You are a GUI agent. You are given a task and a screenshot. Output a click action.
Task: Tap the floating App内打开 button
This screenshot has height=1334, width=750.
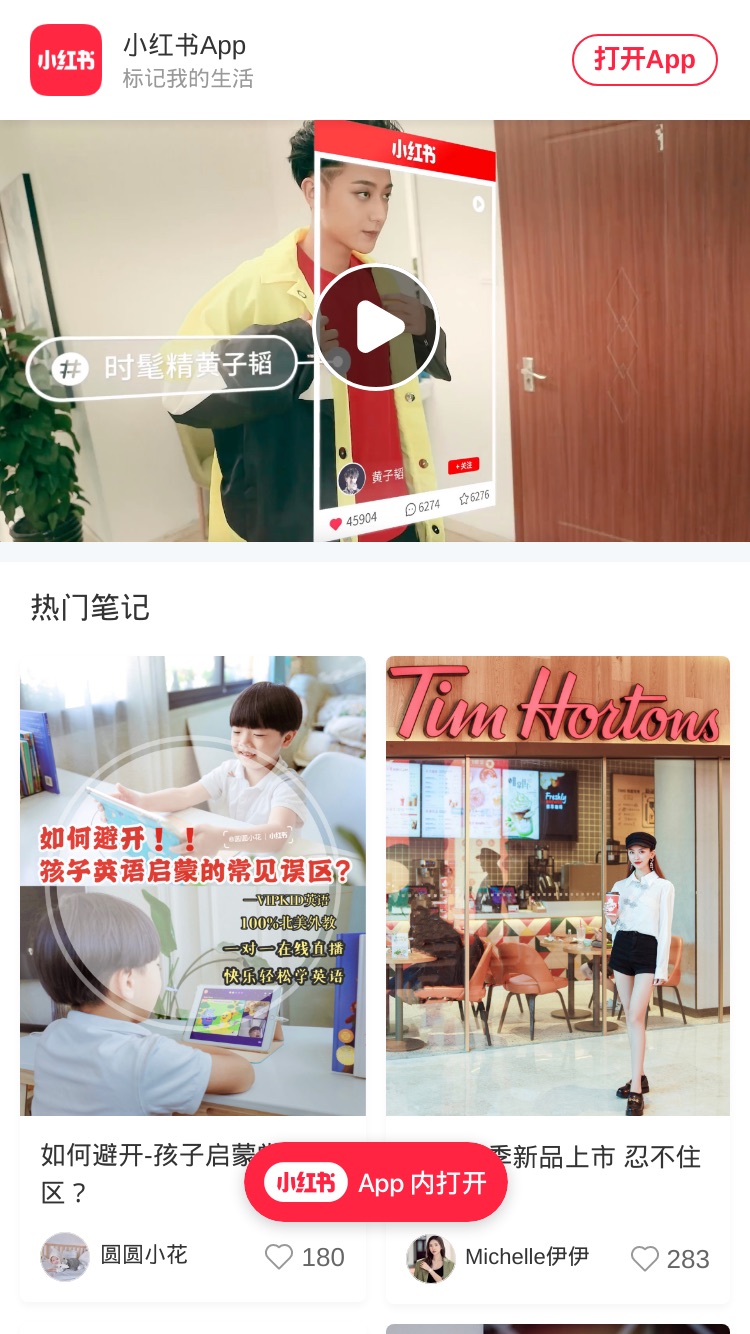[x=376, y=1182]
